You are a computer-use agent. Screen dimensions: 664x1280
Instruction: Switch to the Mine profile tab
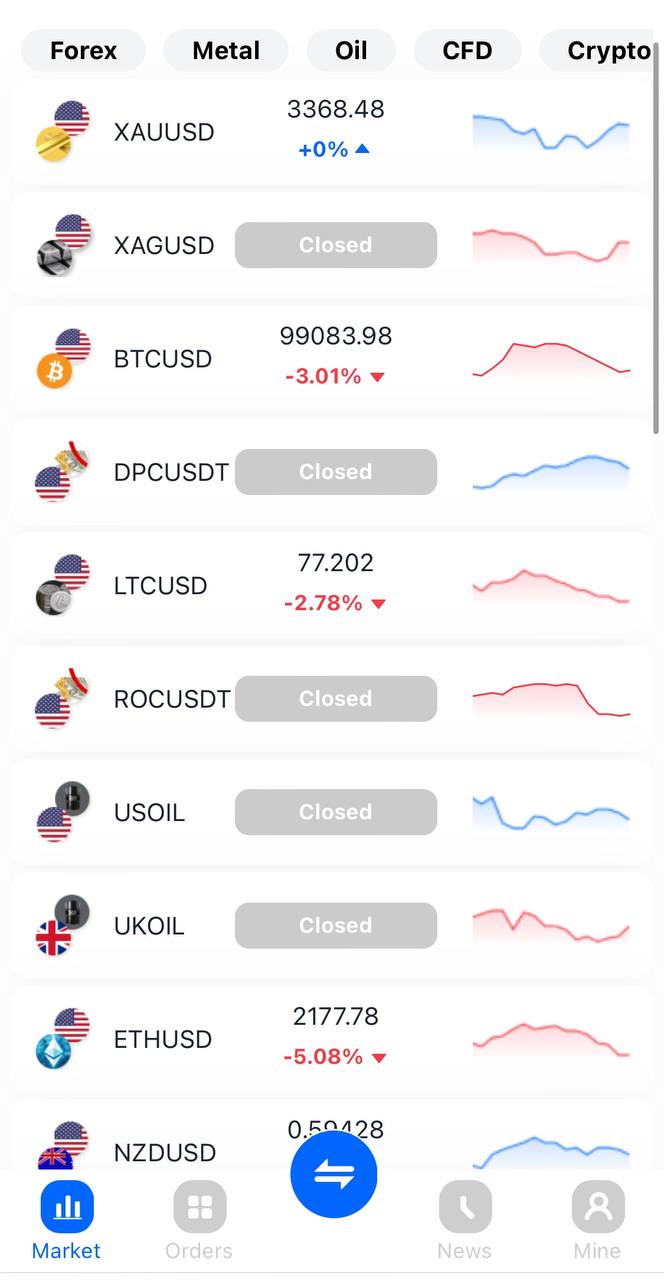tap(597, 1222)
